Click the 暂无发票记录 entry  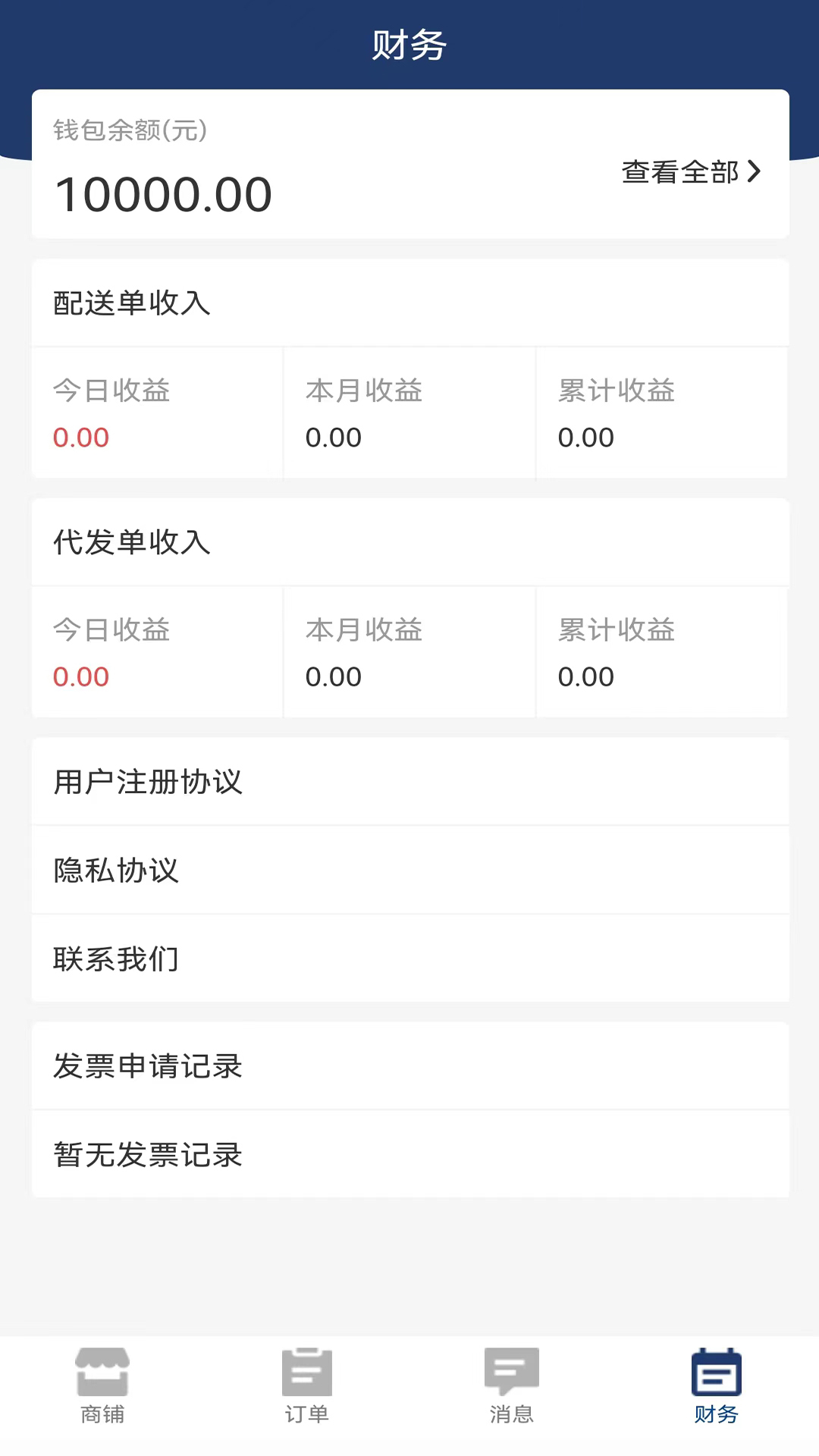point(409,1155)
